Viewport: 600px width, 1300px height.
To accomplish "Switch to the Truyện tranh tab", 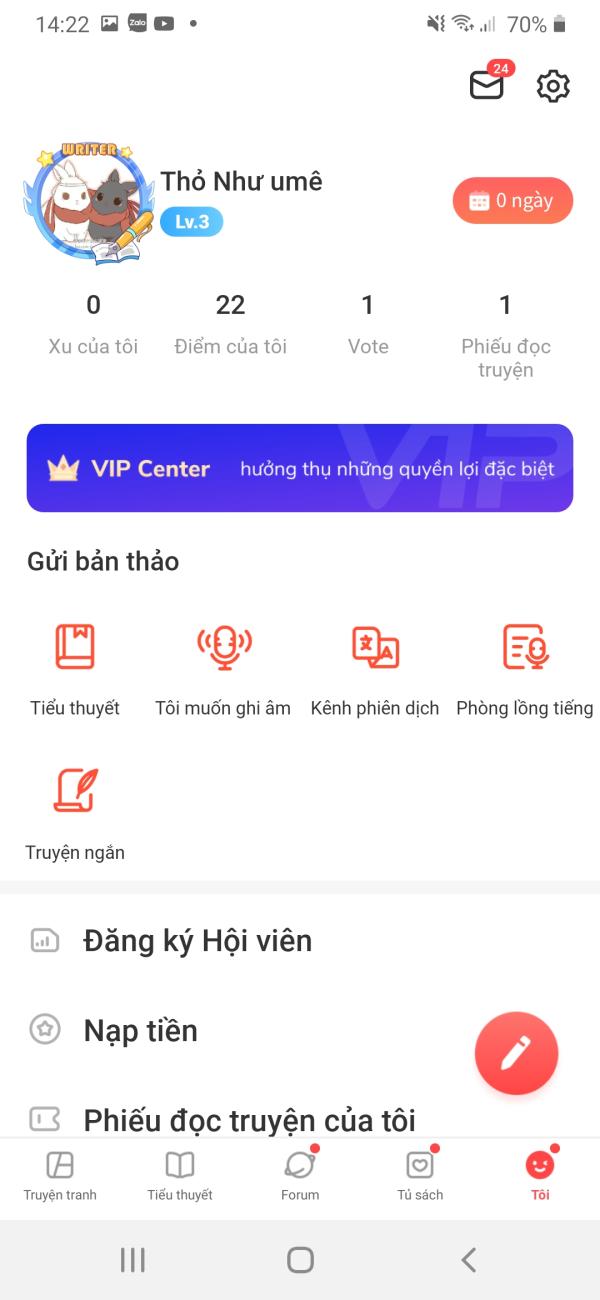I will pos(60,1175).
